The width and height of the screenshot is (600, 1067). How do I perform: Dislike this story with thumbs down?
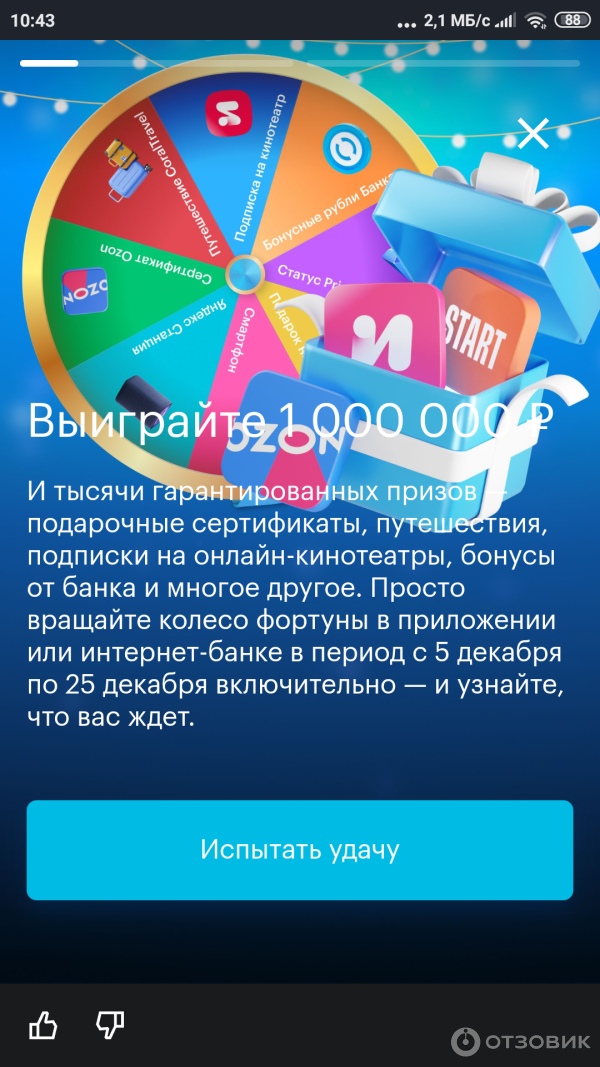pos(110,1025)
